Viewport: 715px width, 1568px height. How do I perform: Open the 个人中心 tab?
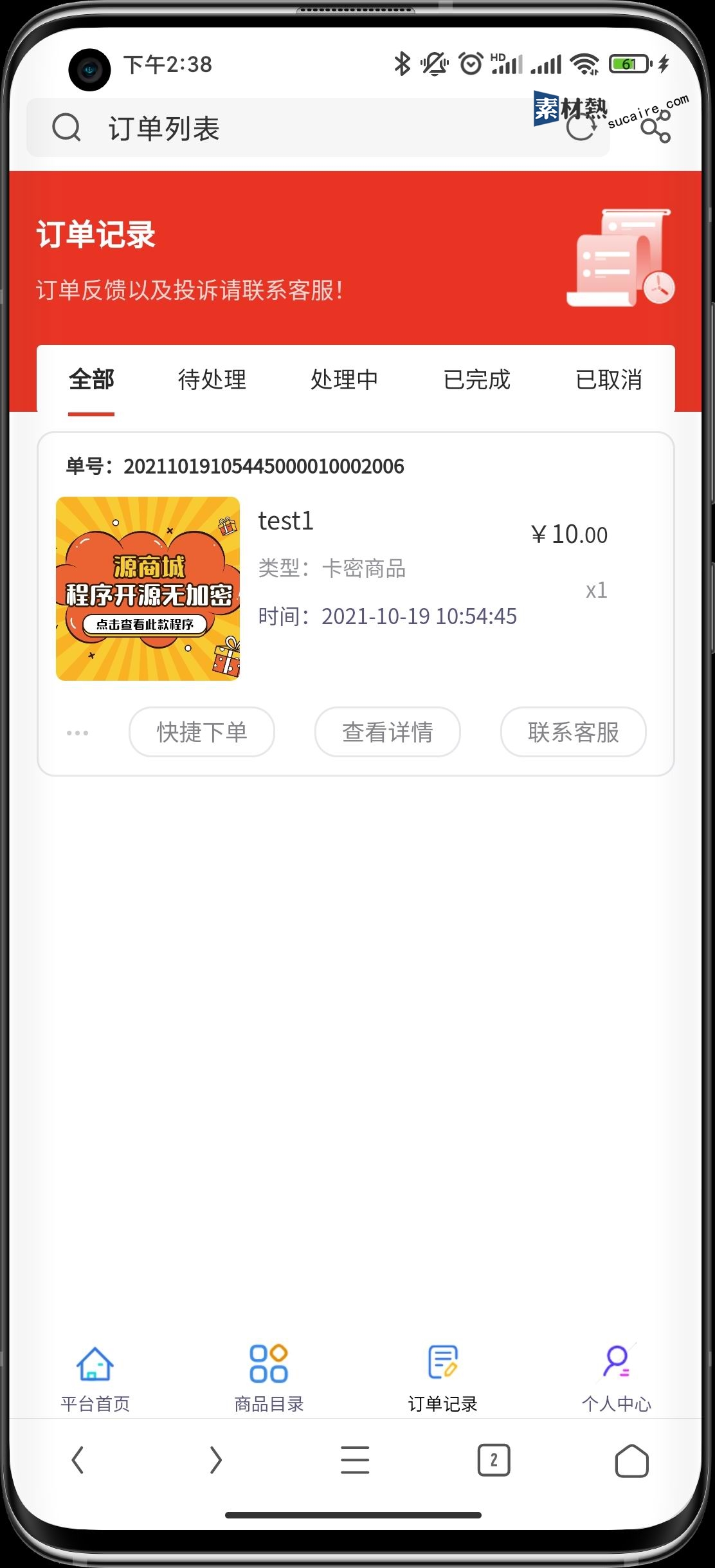[616, 1378]
